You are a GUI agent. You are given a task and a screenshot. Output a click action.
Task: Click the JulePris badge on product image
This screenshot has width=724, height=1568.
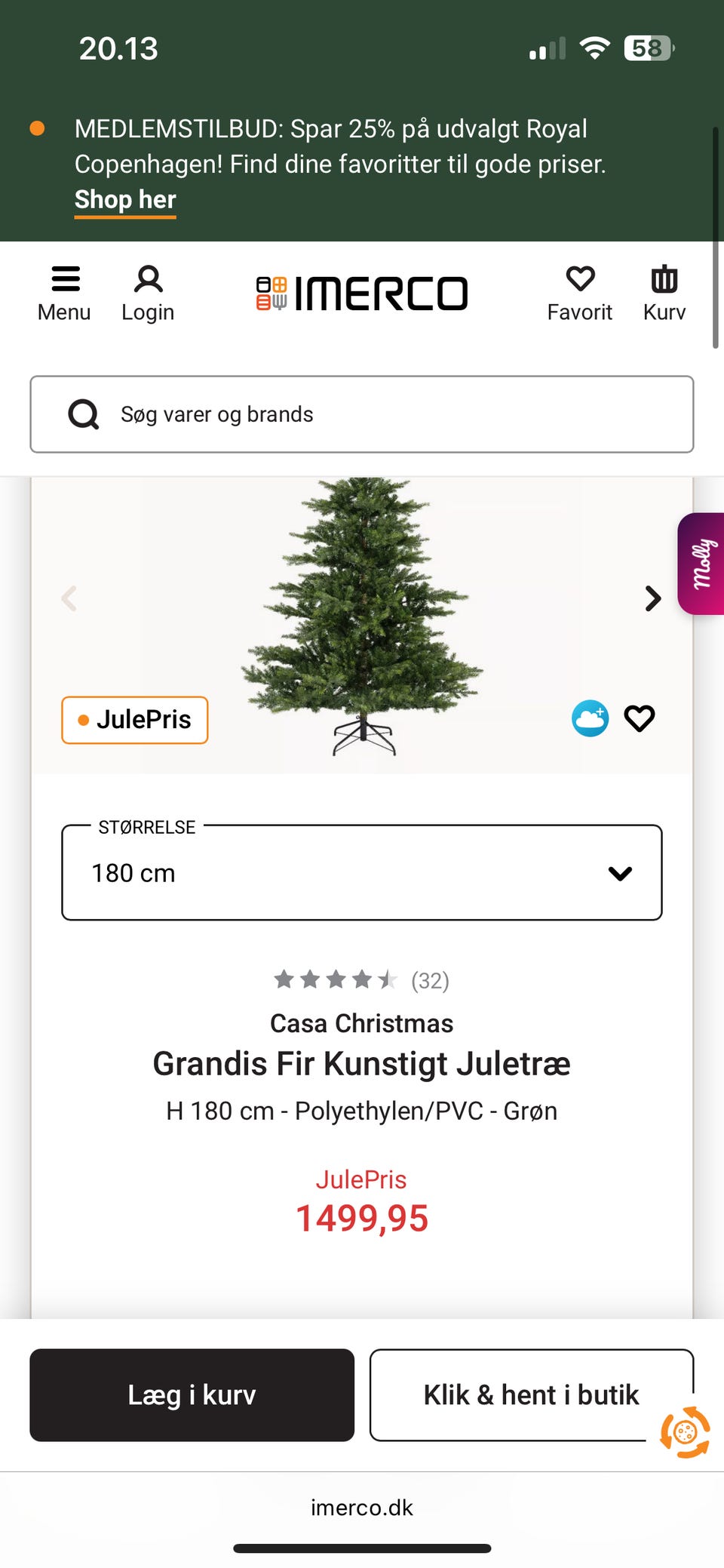click(x=134, y=719)
